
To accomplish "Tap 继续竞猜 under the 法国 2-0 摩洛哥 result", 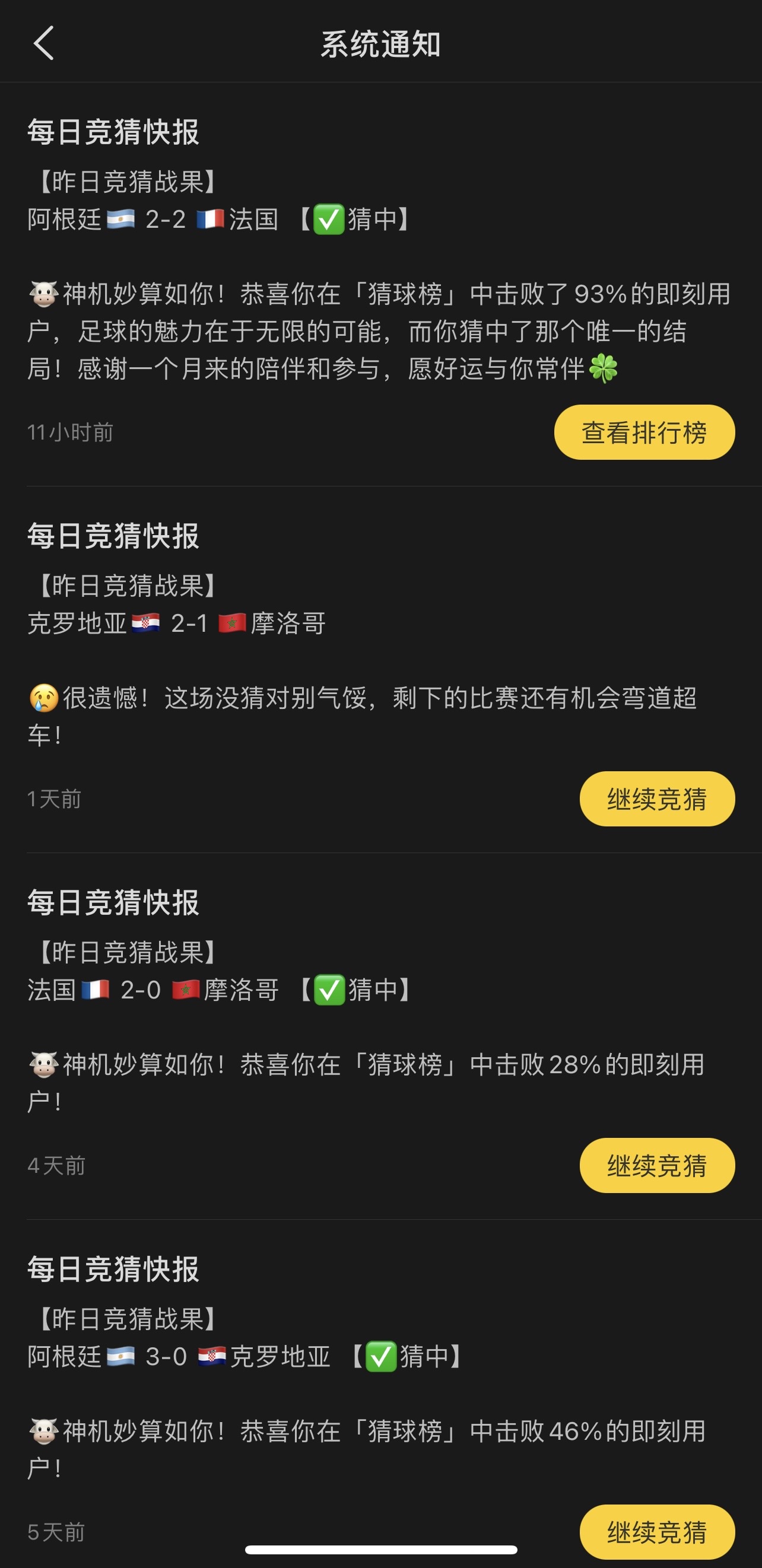I will tap(657, 1165).
